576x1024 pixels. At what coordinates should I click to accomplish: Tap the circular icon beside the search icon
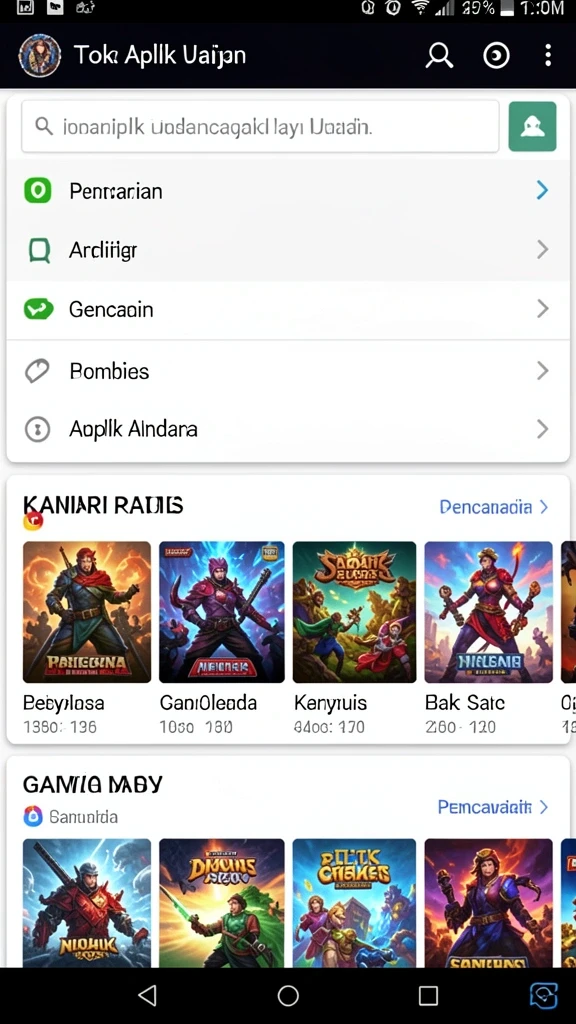(496, 56)
